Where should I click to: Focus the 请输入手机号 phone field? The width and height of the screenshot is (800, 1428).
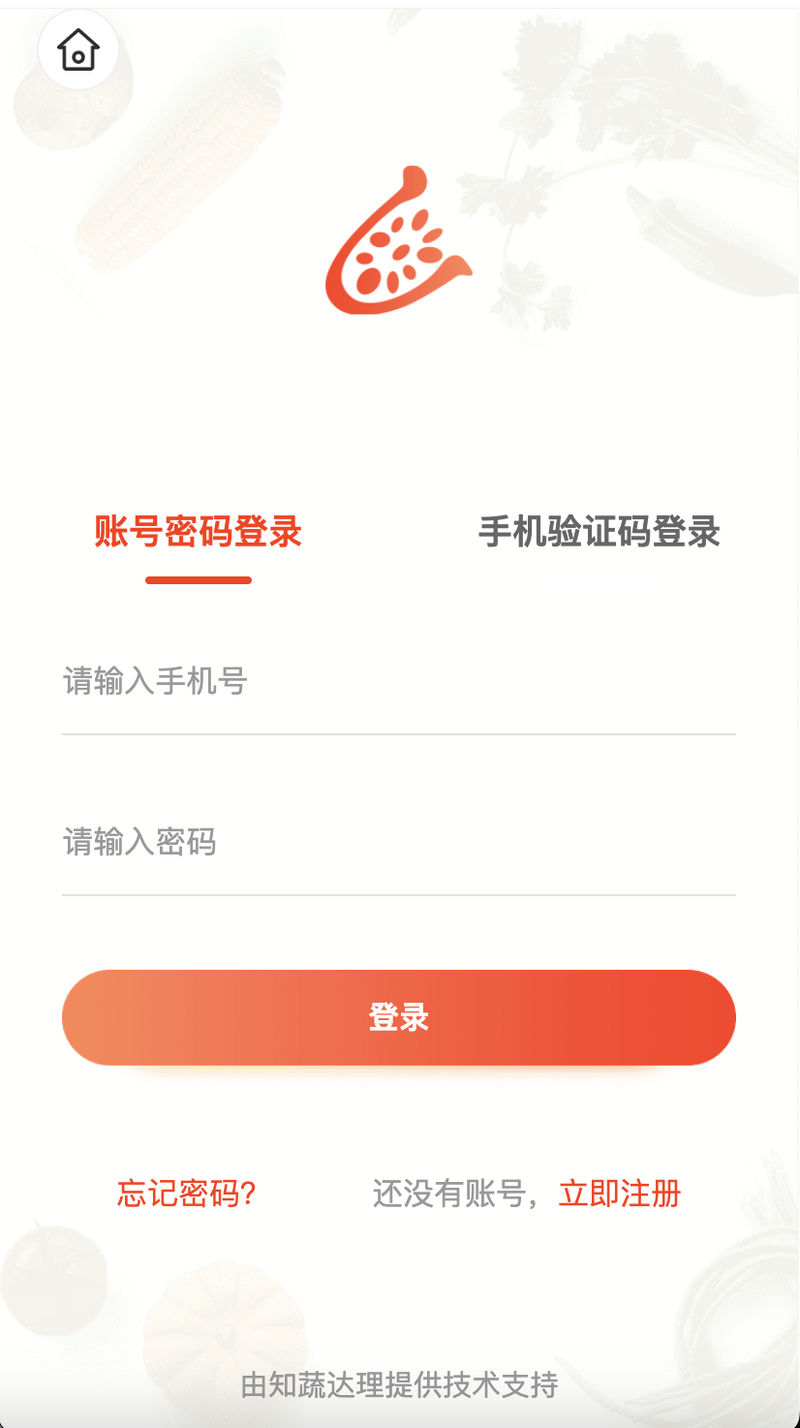pyautogui.click(x=398, y=683)
